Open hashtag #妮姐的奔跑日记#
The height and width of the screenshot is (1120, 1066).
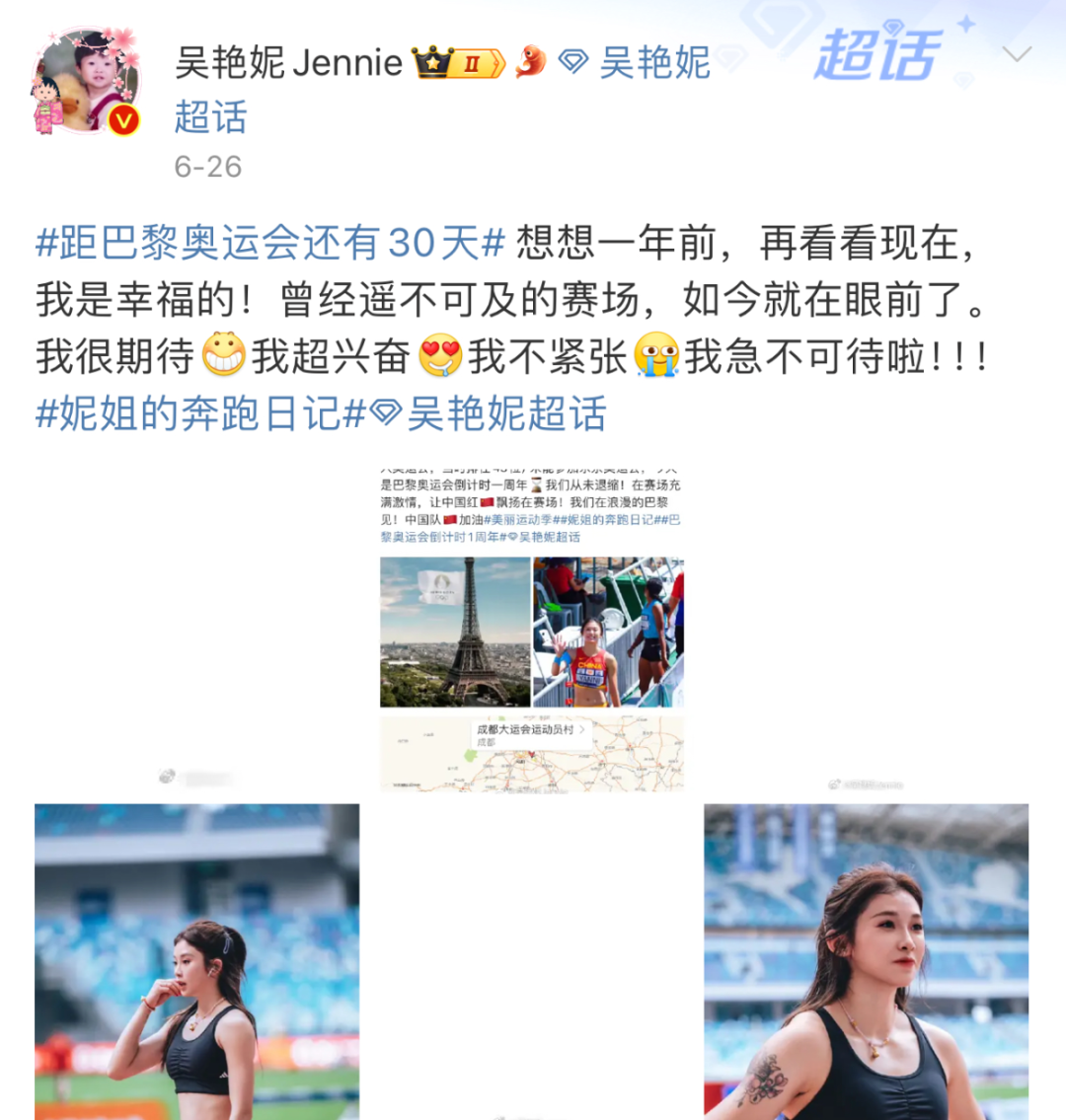200,414
